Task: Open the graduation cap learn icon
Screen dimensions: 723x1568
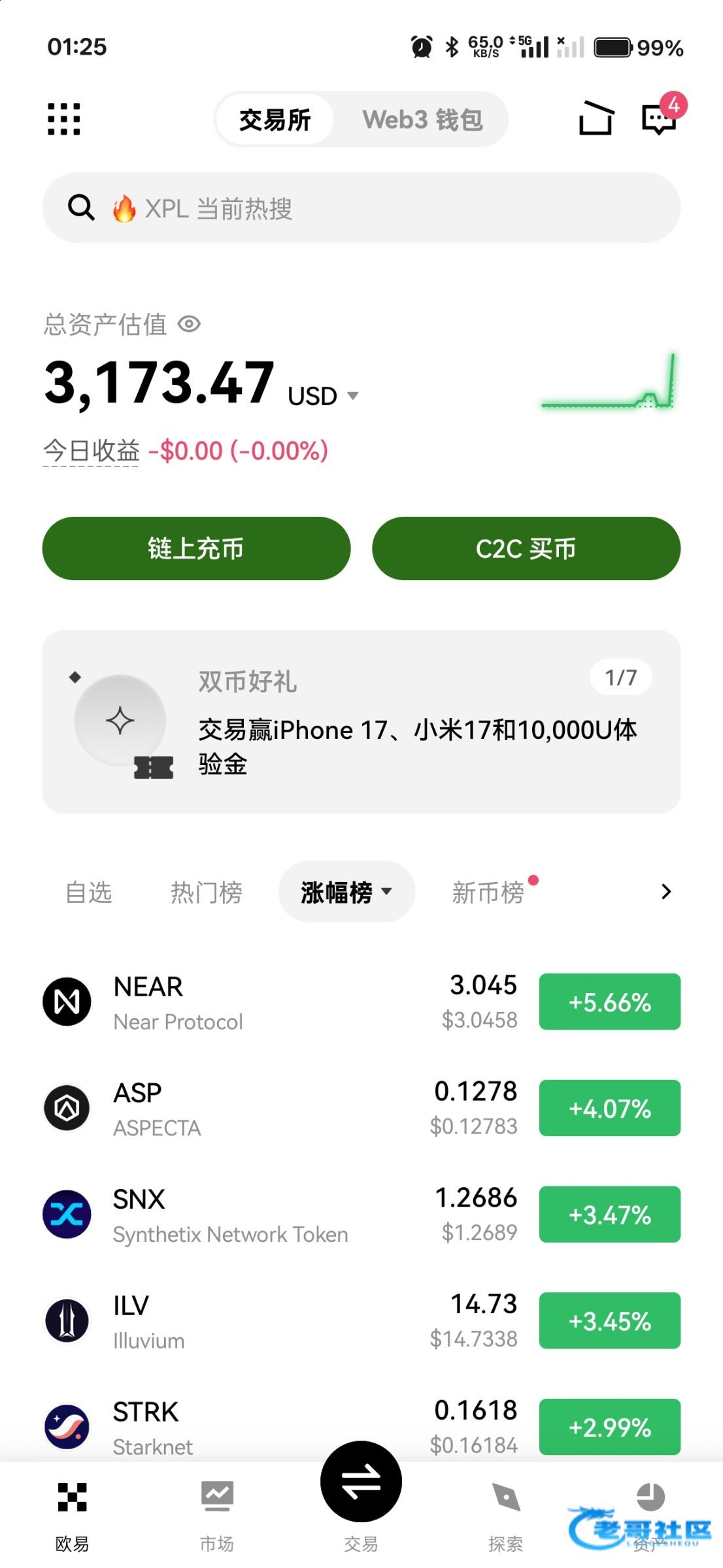Action: 596,119
